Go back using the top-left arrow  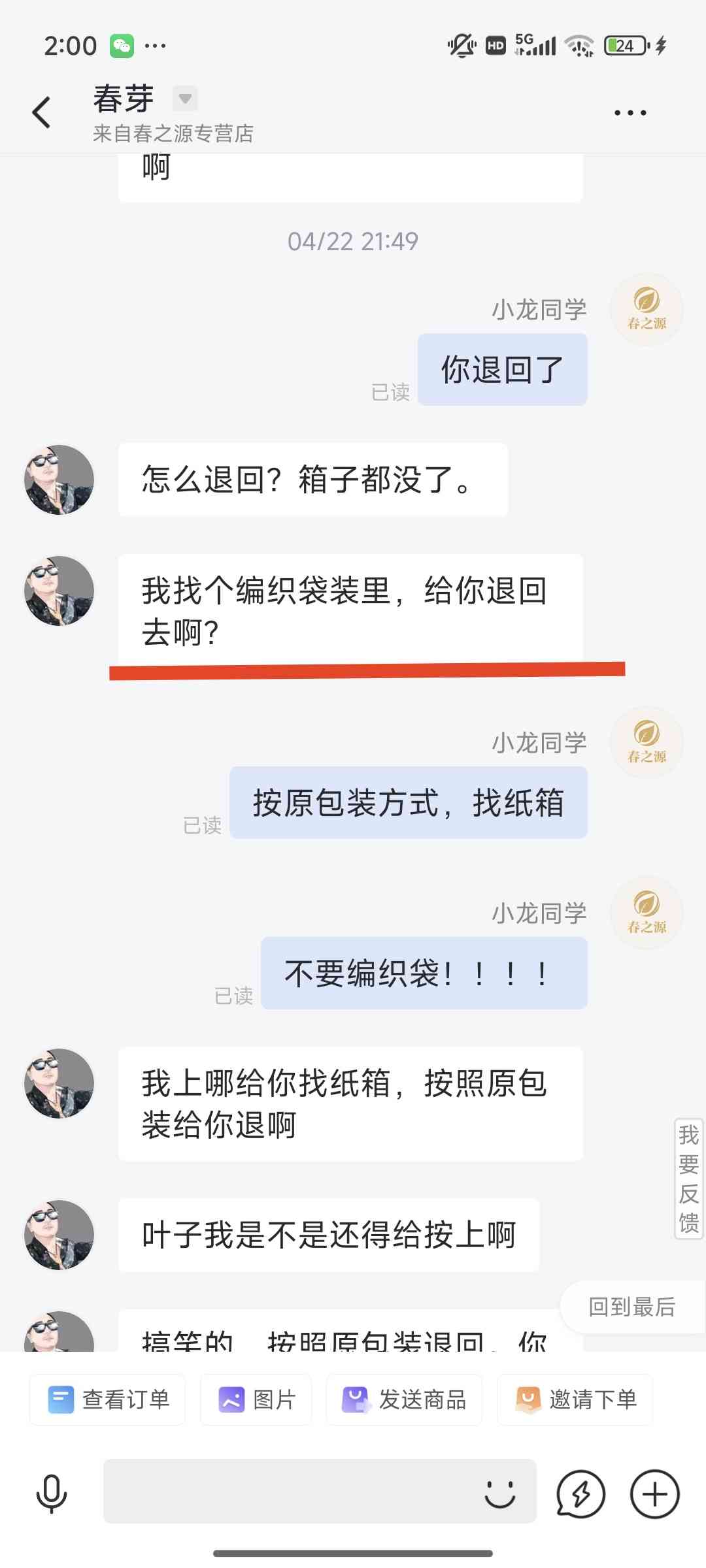click(41, 112)
